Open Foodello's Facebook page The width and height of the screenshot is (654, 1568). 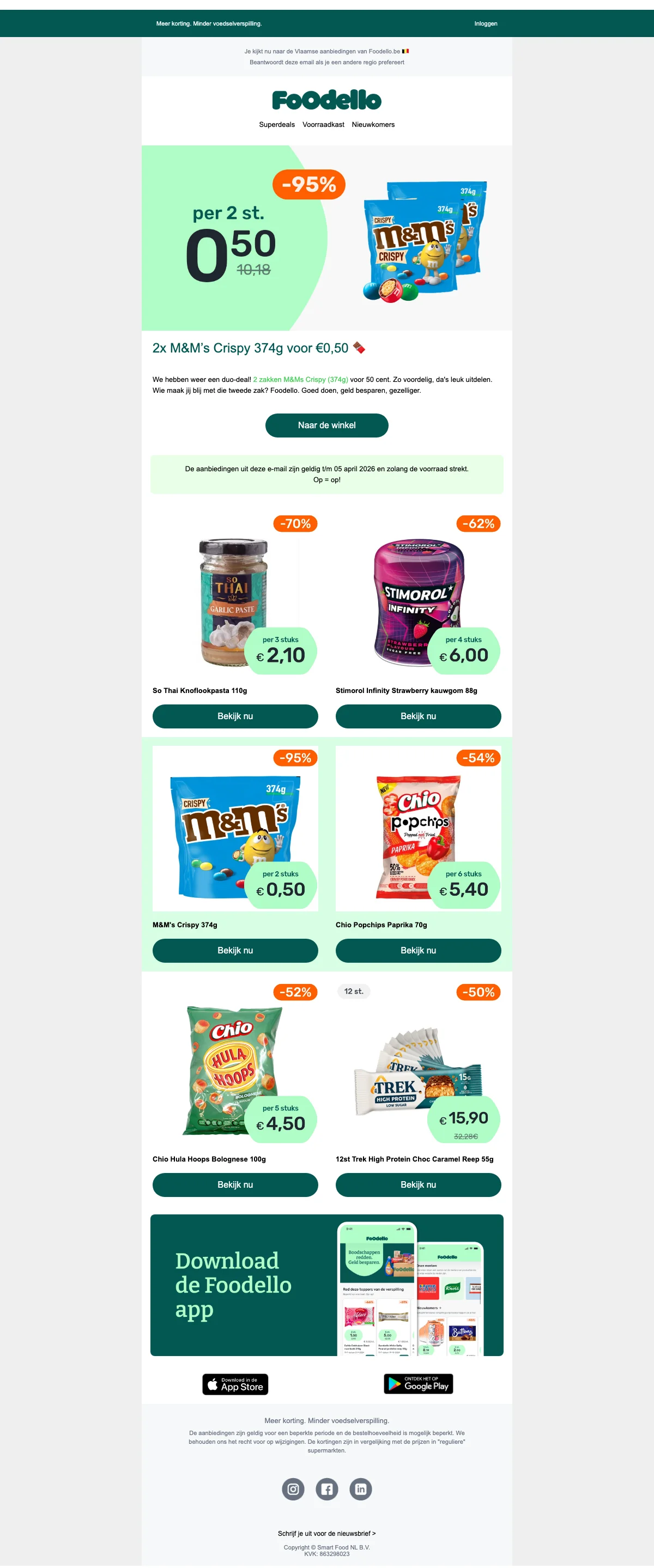coord(326,1490)
